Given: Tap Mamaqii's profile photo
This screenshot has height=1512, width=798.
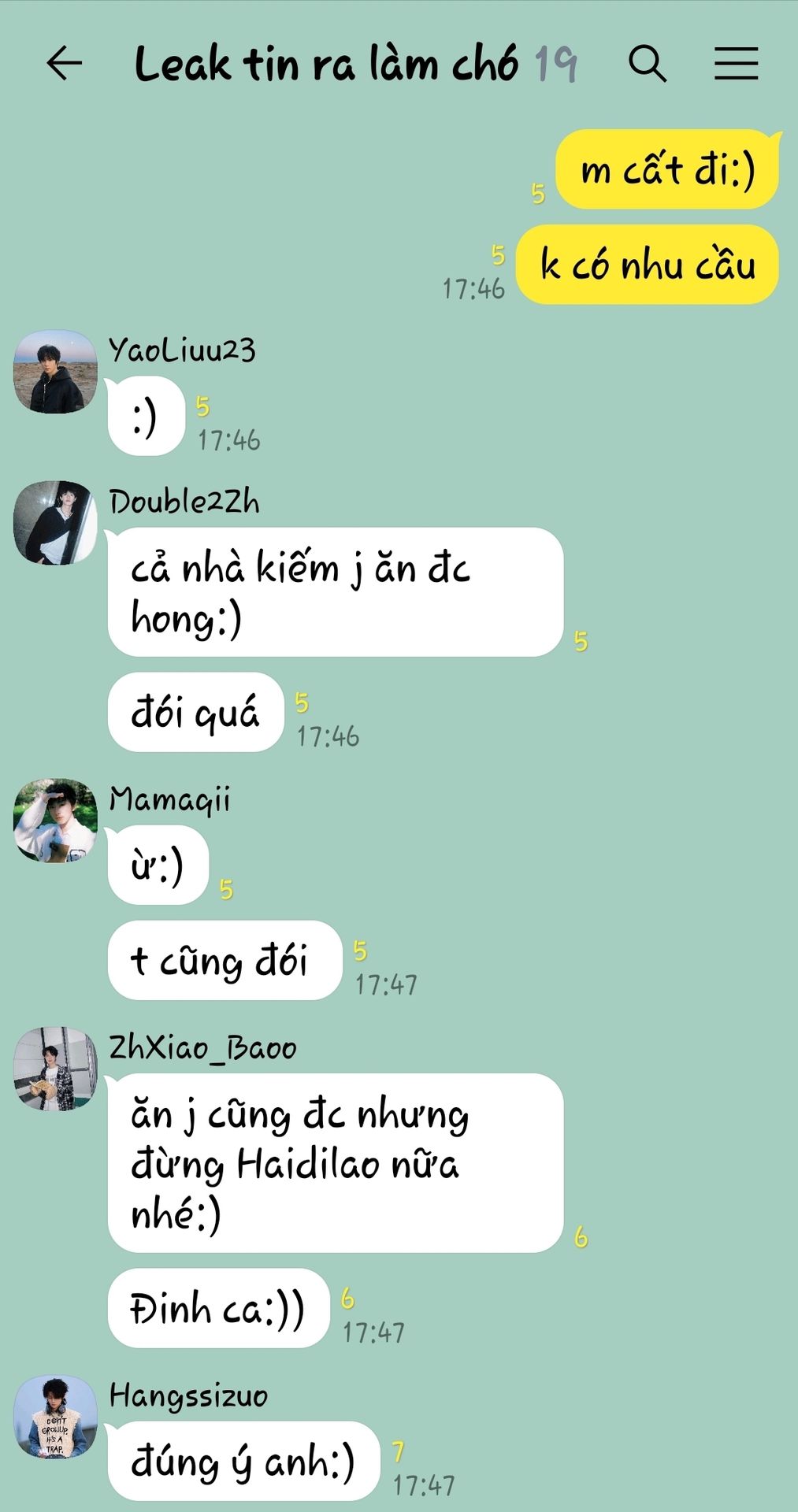Looking at the screenshot, I should coord(55,821).
